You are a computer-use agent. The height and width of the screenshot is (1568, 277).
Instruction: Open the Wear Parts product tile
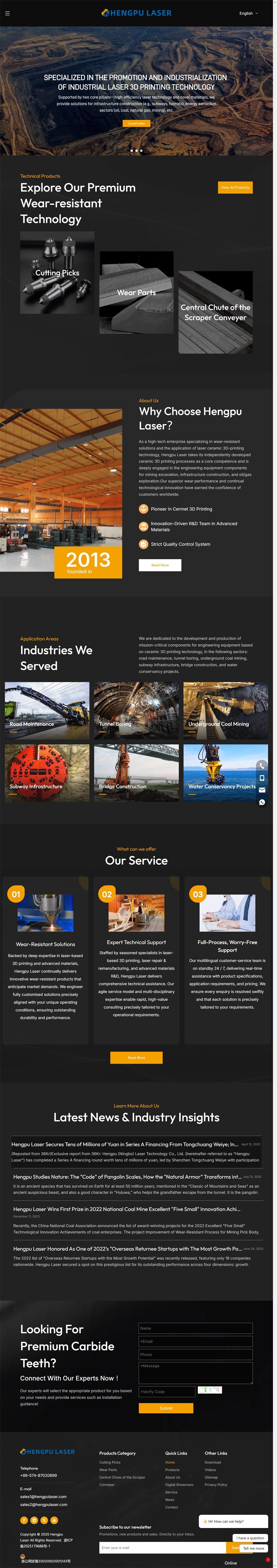(x=136, y=293)
